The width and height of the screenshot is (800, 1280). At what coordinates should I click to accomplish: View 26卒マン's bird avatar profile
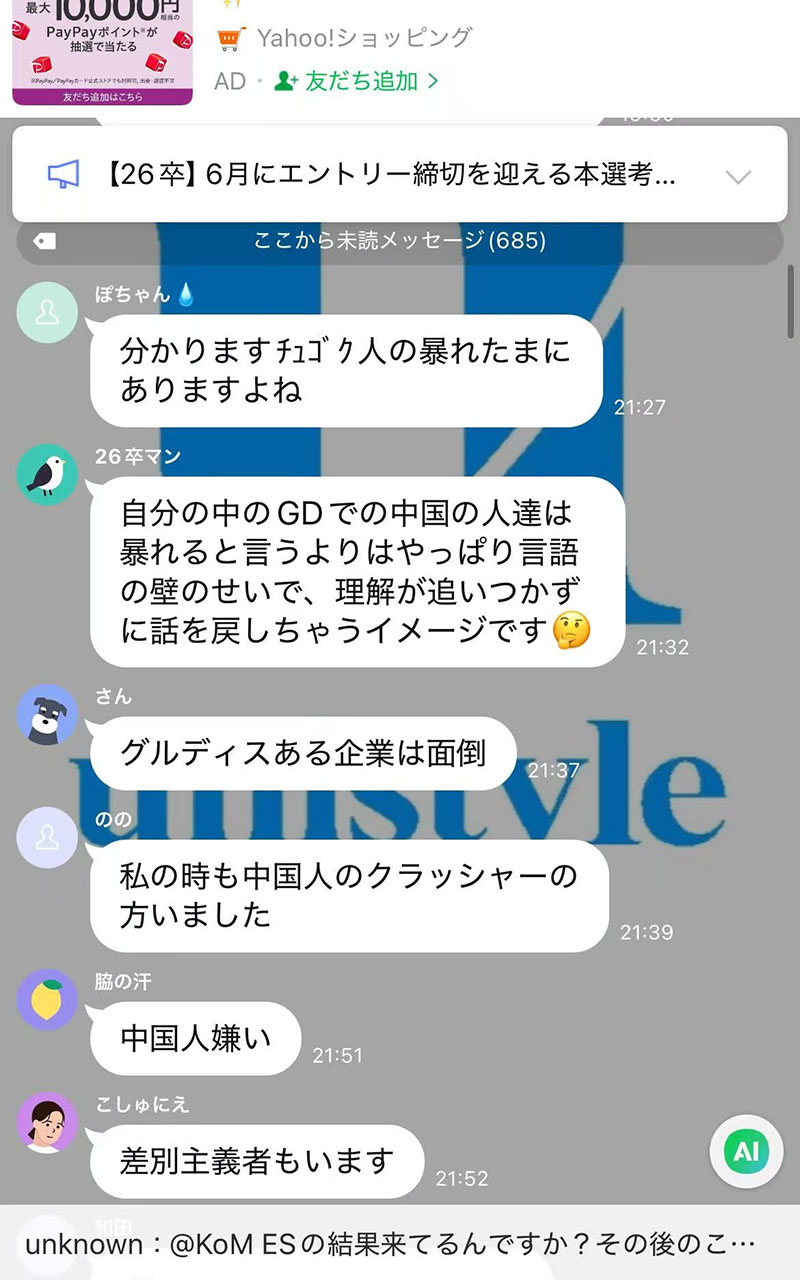click(47, 474)
